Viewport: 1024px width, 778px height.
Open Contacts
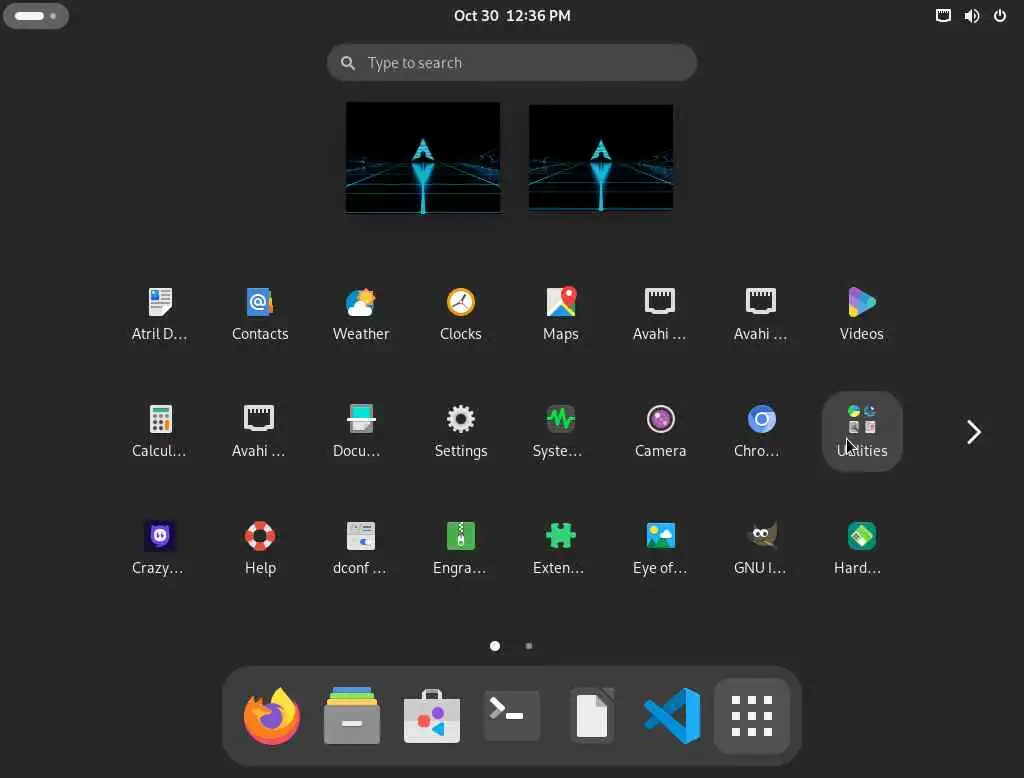260,314
